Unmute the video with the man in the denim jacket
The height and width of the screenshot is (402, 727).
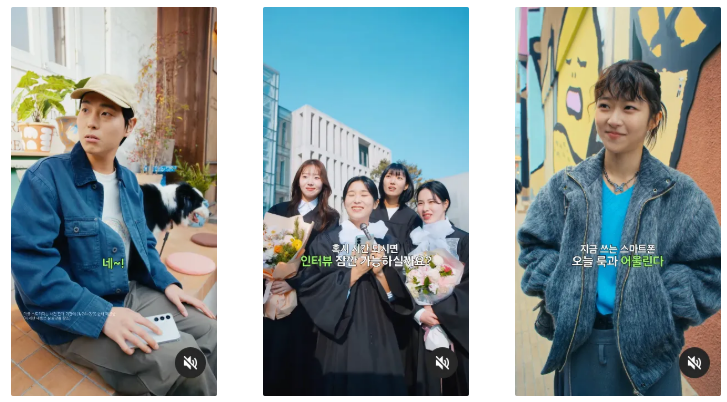click(190, 362)
